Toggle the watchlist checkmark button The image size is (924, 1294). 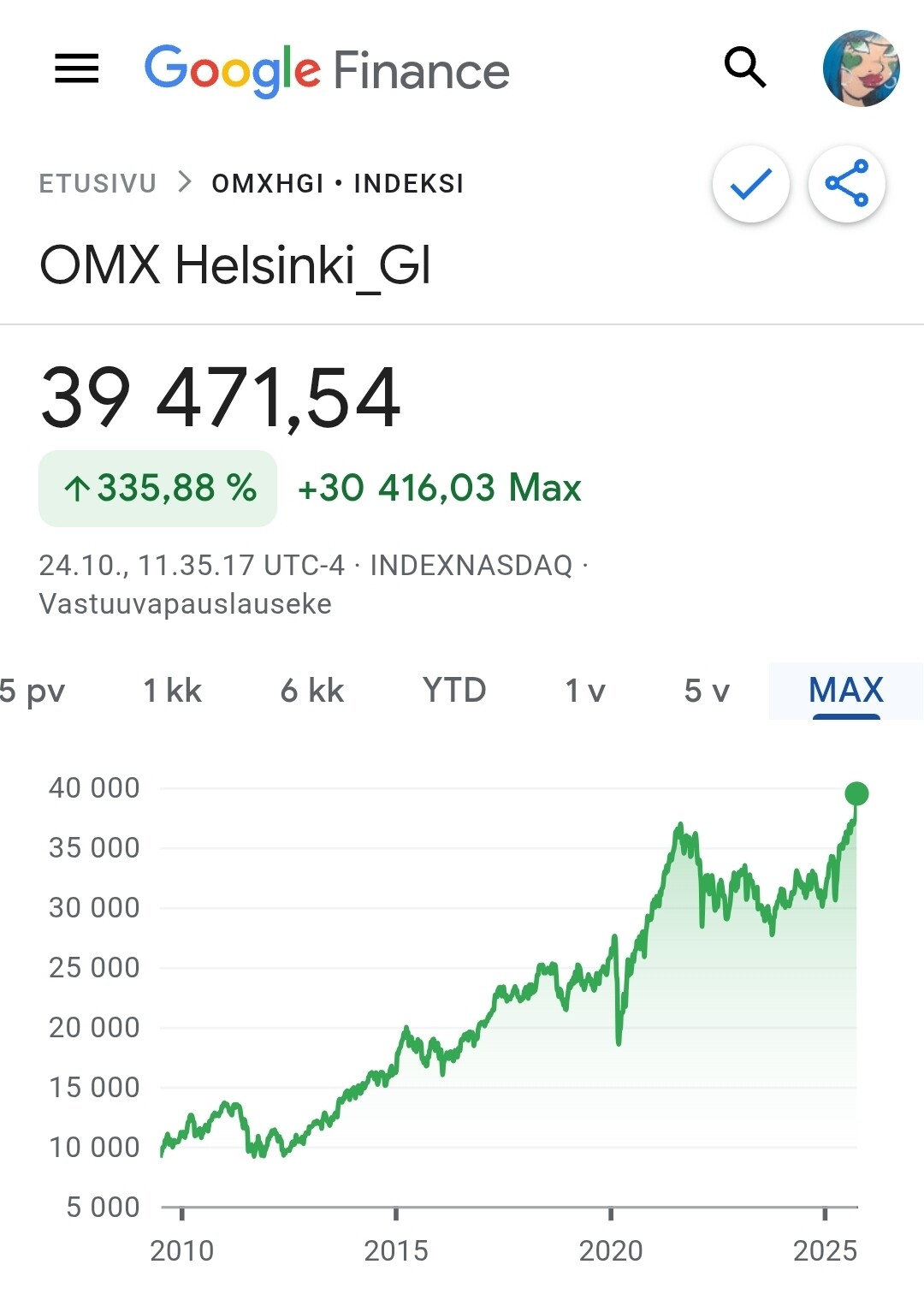751,184
